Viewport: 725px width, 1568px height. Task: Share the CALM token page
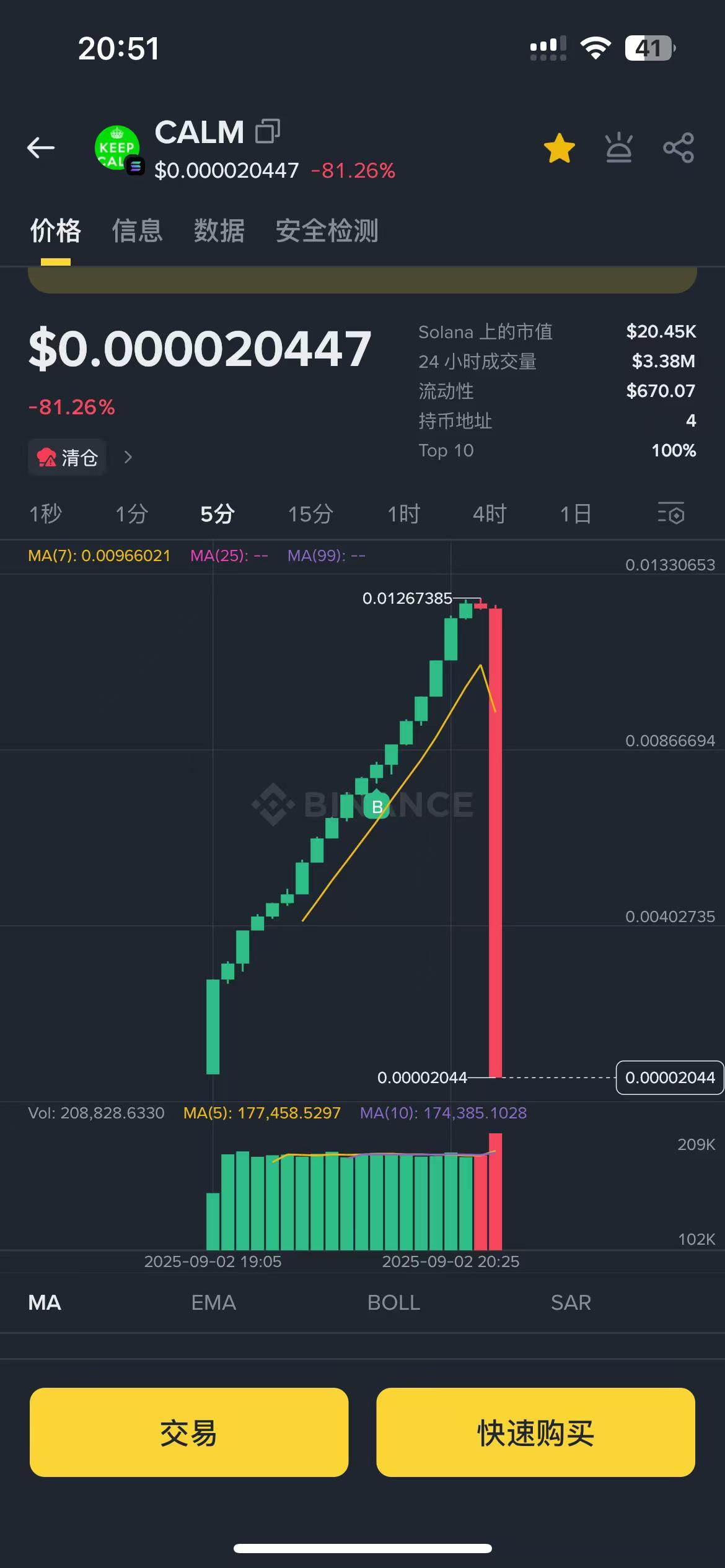click(679, 149)
